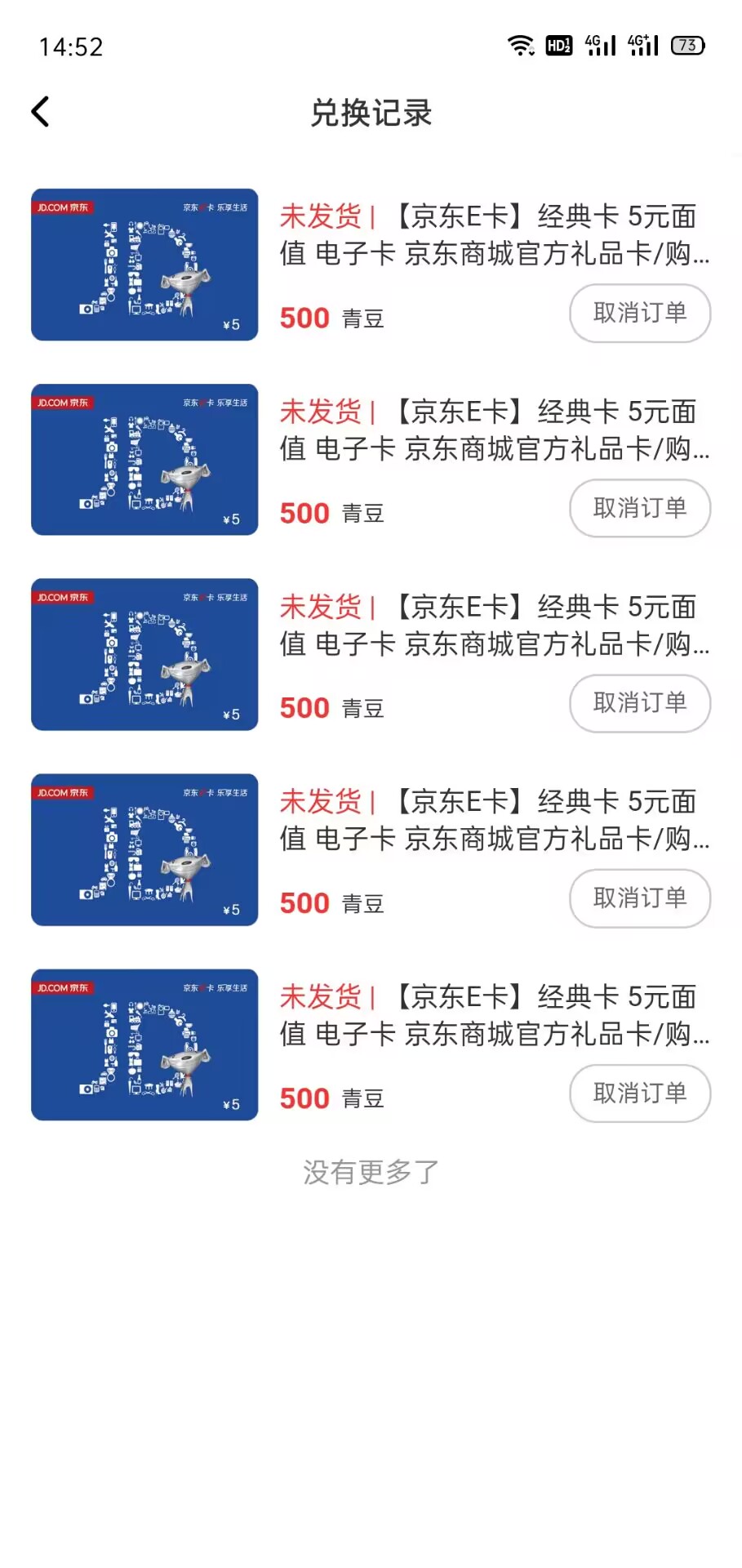The width and height of the screenshot is (742, 1568).
Task: Click the 没有更多了 end-of-list text
Action: click(x=371, y=1171)
